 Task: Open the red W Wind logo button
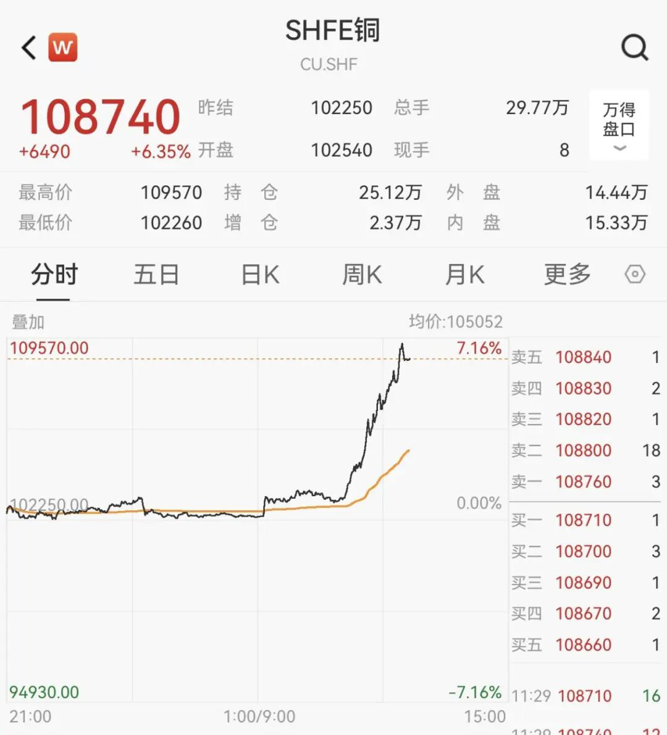tap(63, 47)
